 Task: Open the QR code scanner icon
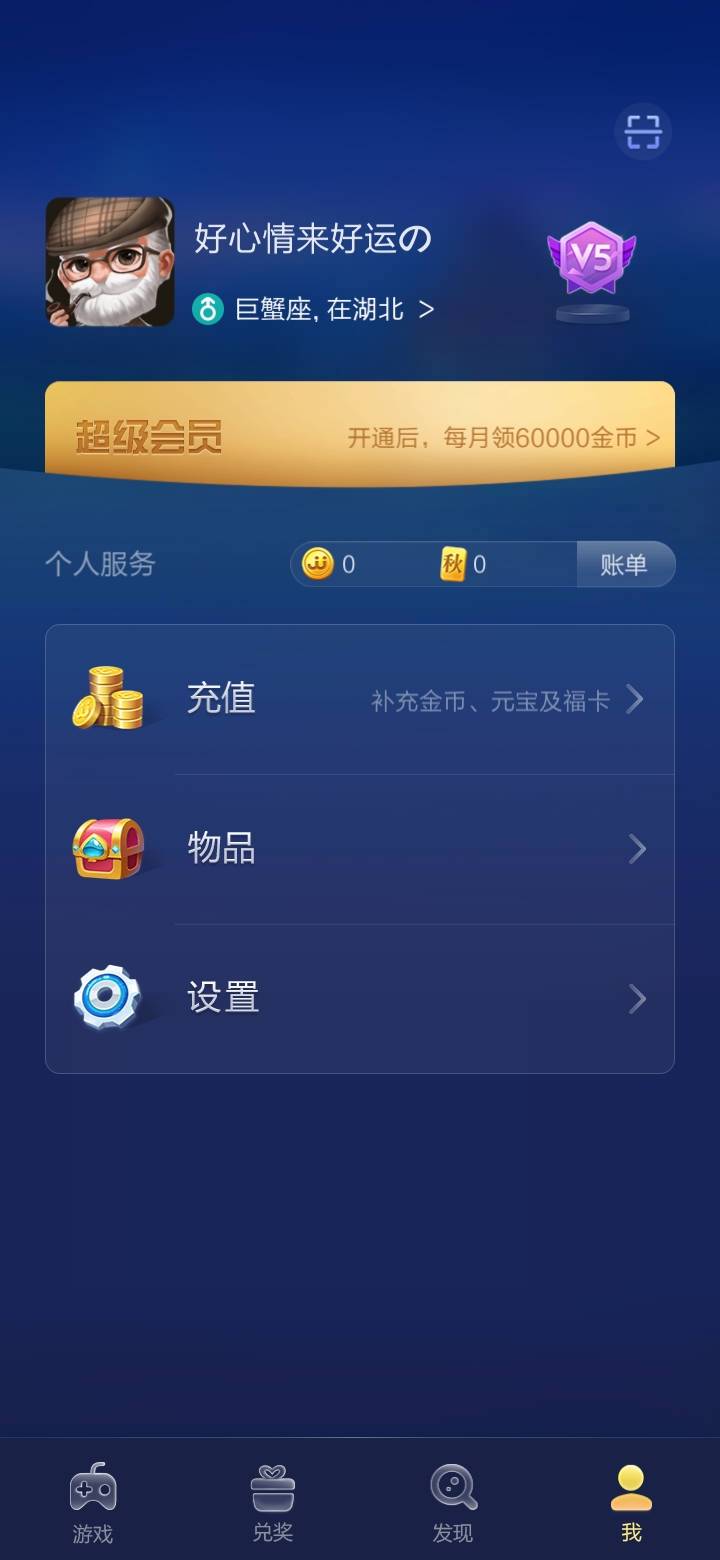point(643,131)
